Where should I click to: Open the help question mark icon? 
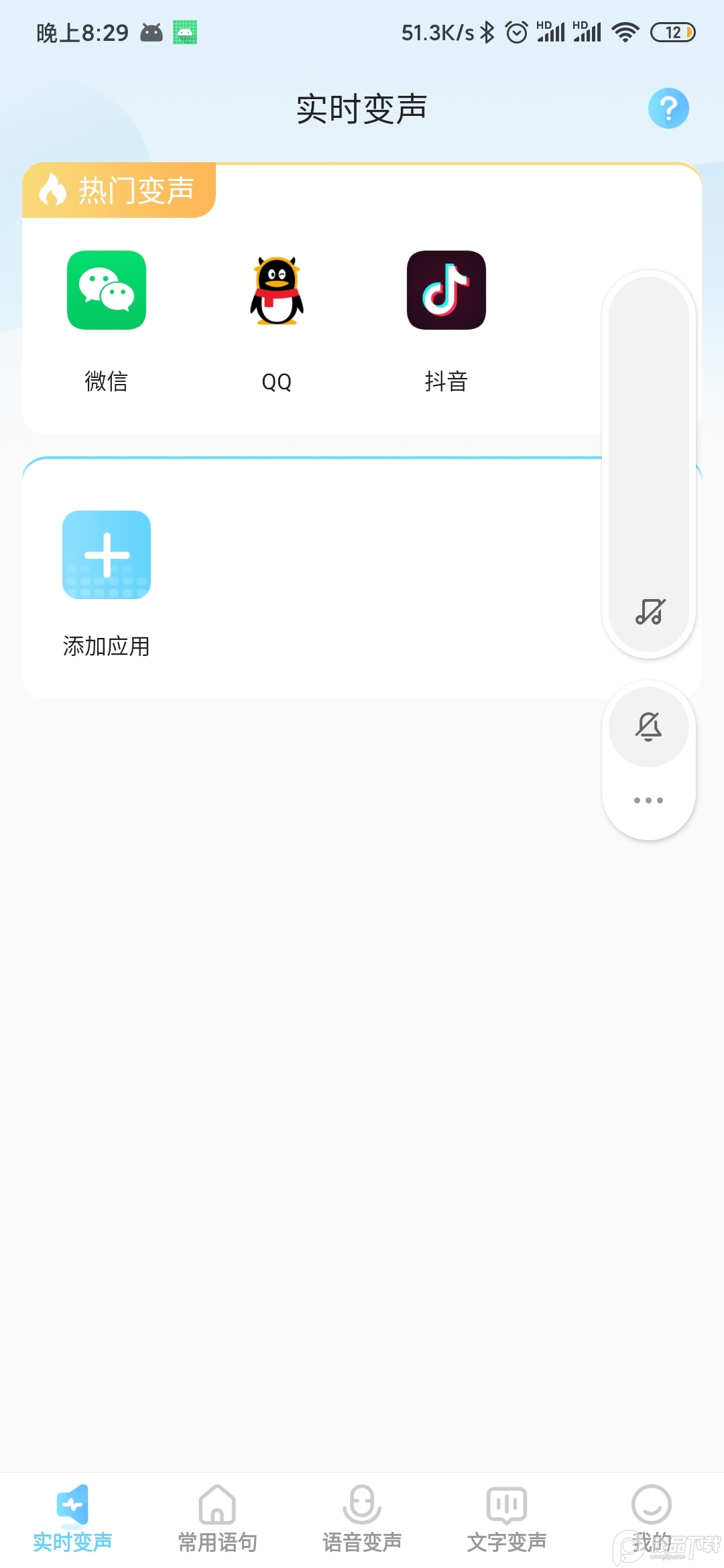pos(668,108)
